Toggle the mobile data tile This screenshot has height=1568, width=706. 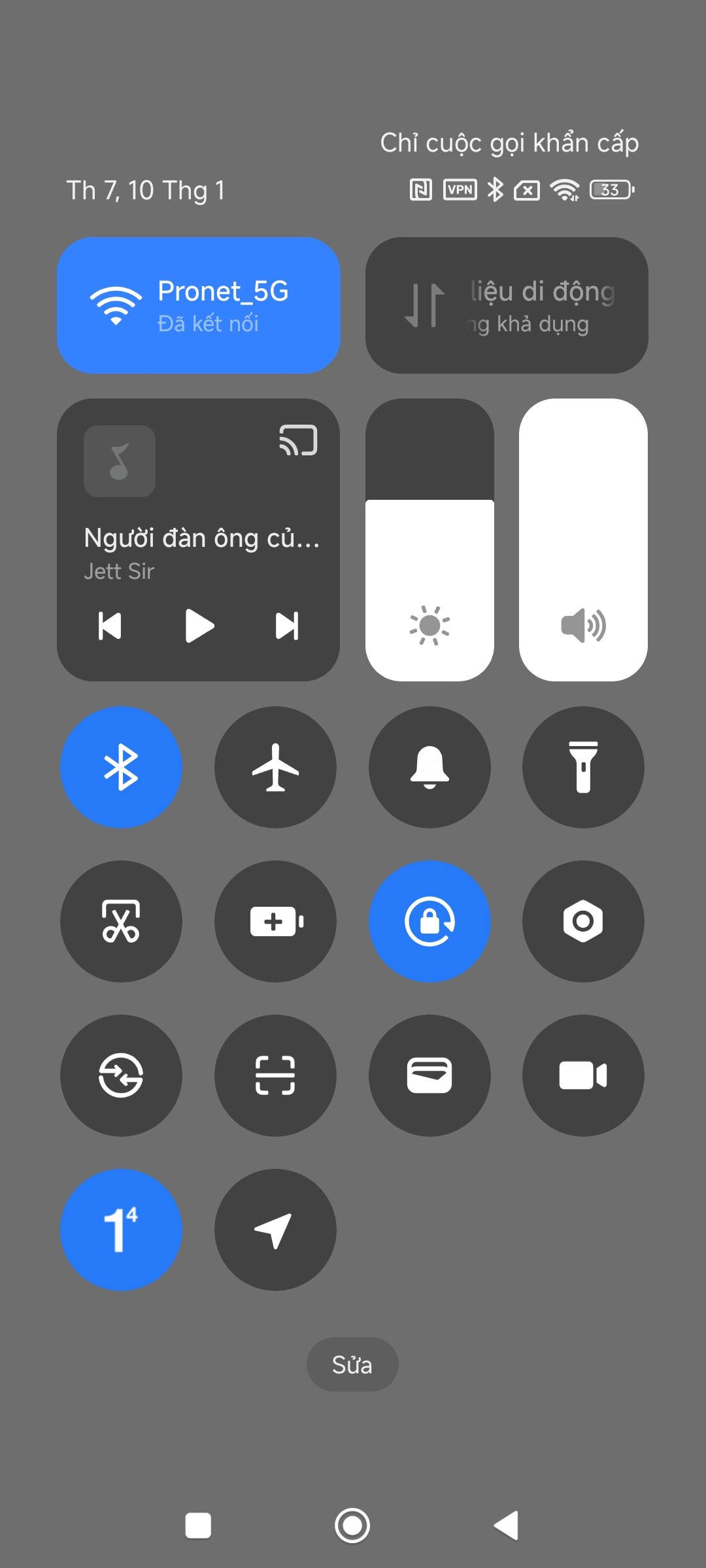pyautogui.click(x=507, y=305)
